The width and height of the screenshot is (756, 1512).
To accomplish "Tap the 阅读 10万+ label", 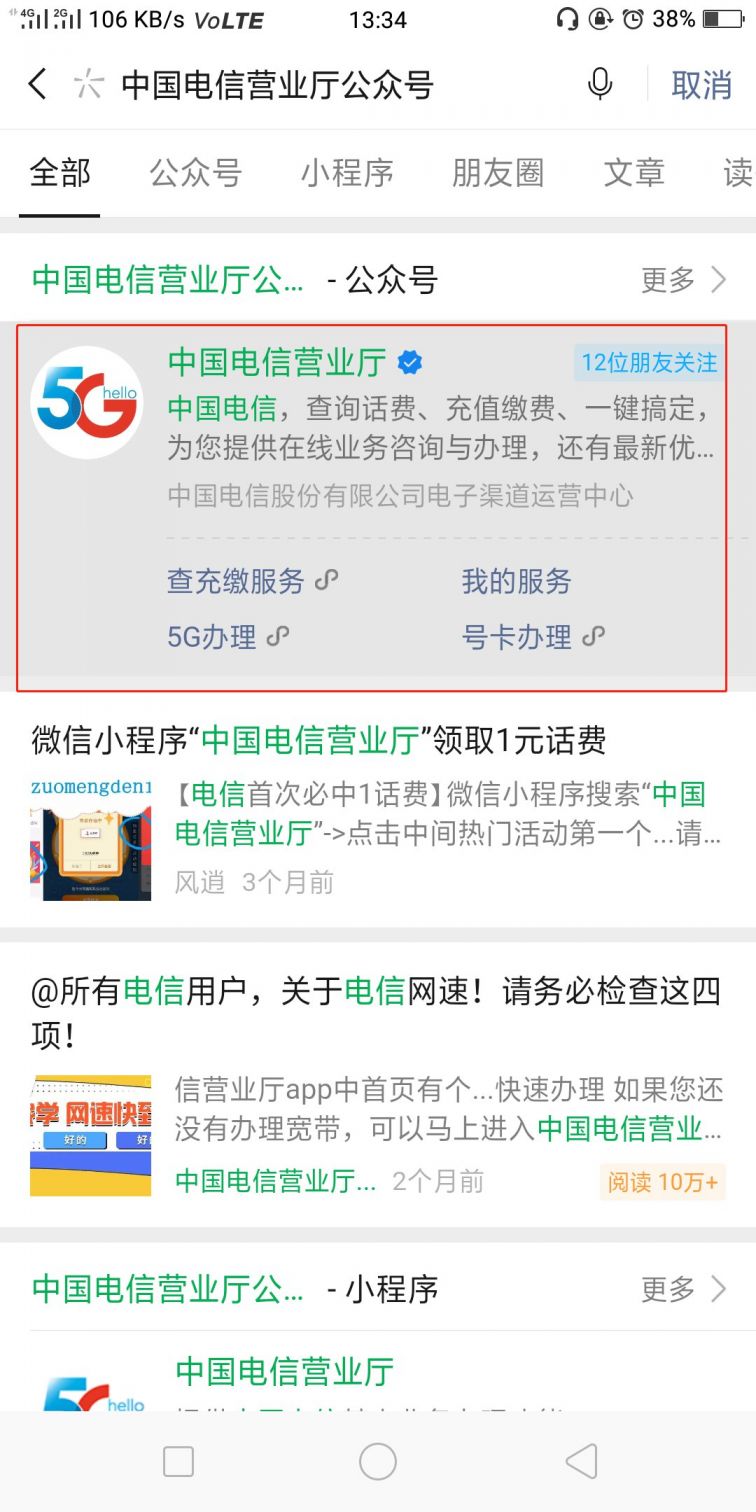I will pos(662,1182).
